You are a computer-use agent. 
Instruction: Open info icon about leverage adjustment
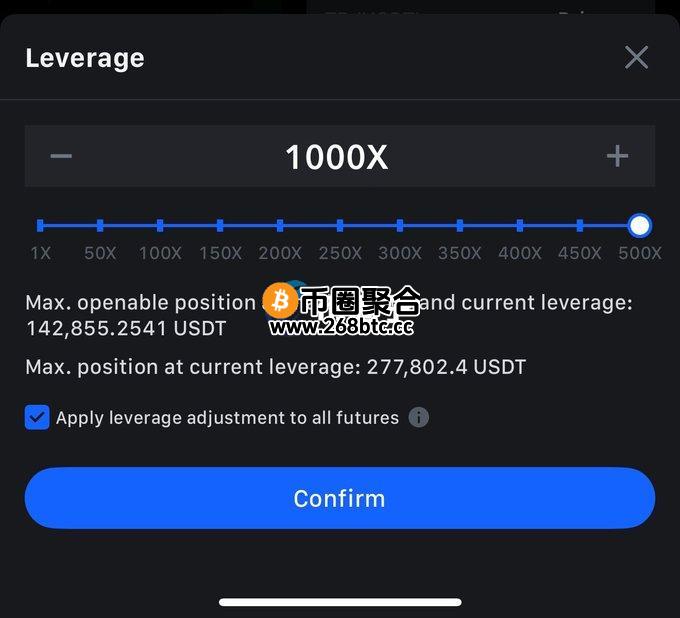[x=419, y=417]
